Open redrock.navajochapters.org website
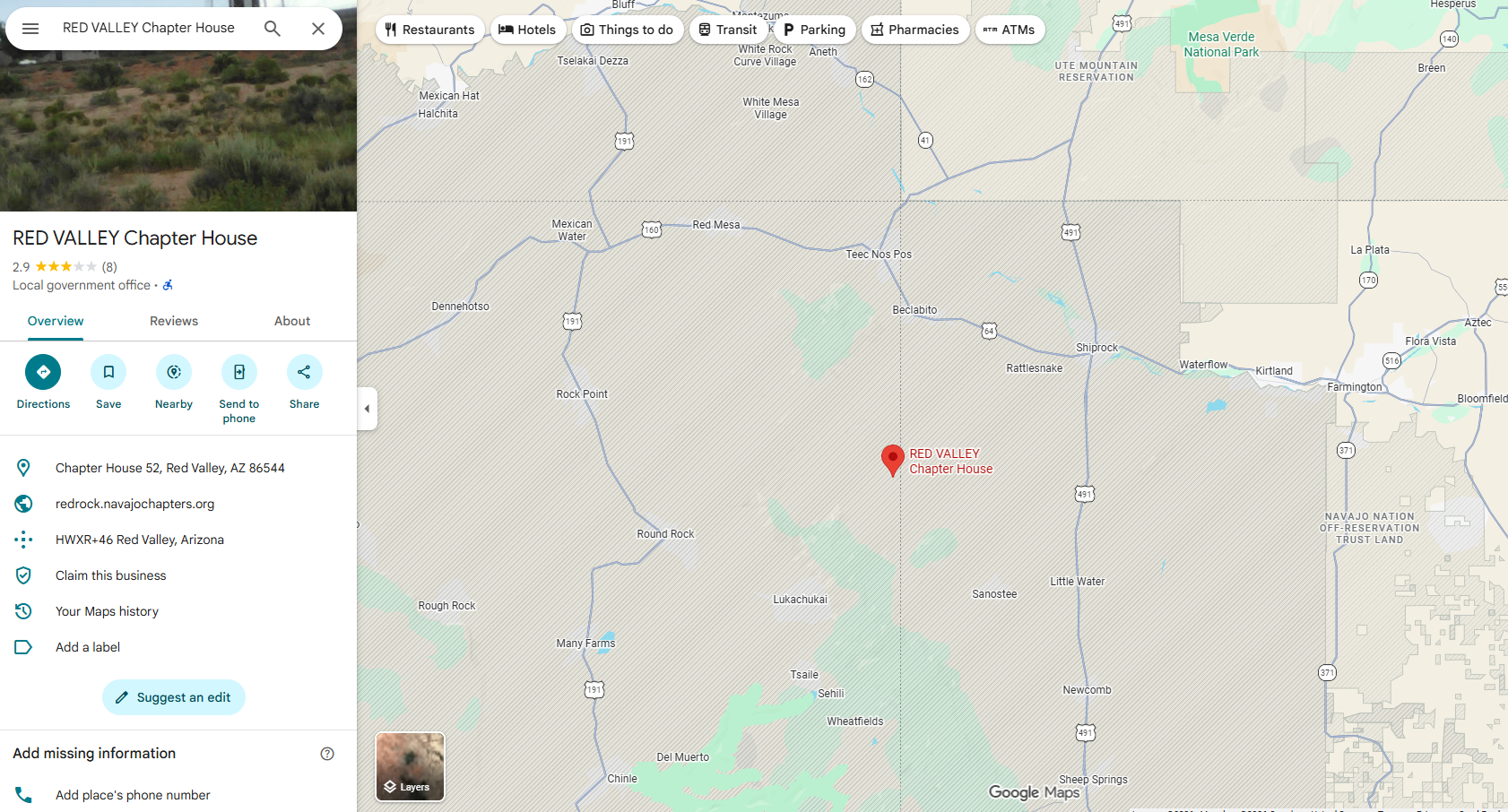This screenshot has width=1508, height=812. [134, 504]
